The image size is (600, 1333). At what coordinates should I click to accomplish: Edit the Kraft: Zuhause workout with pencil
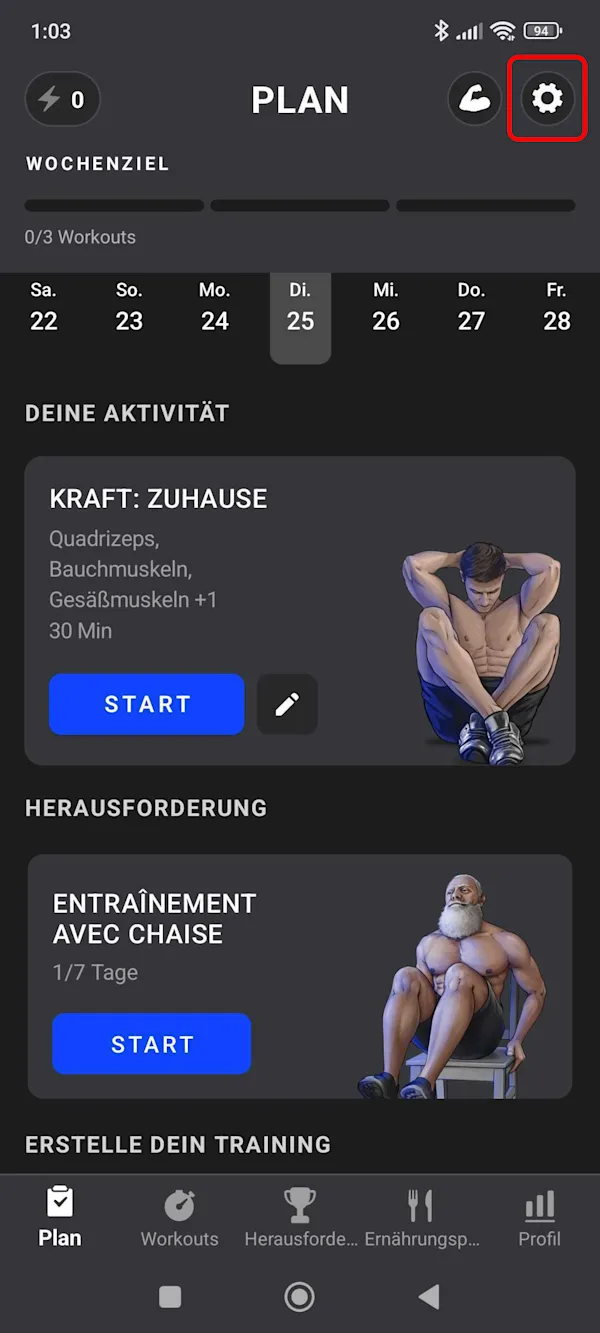click(x=287, y=704)
